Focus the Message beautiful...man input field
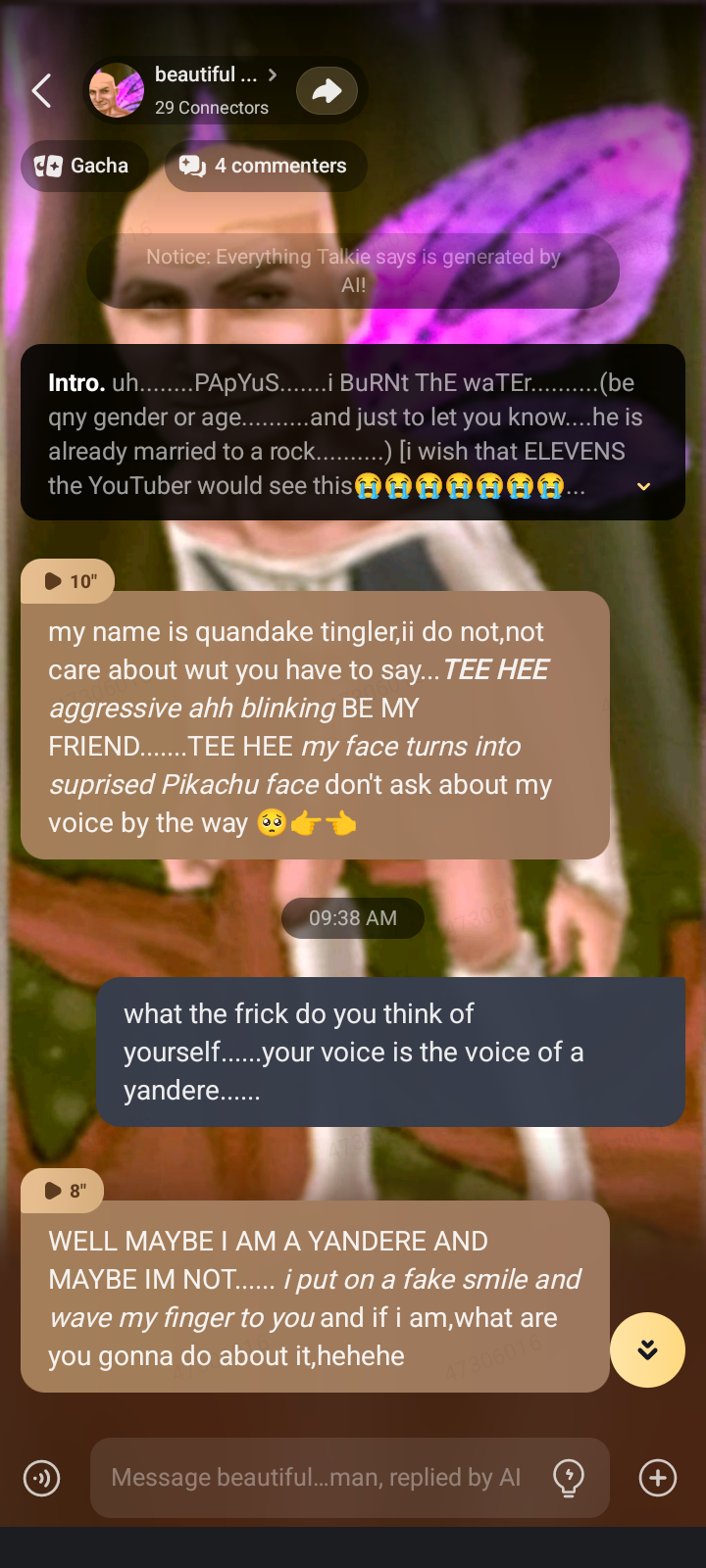The height and width of the screenshot is (1568, 706). (x=316, y=1478)
